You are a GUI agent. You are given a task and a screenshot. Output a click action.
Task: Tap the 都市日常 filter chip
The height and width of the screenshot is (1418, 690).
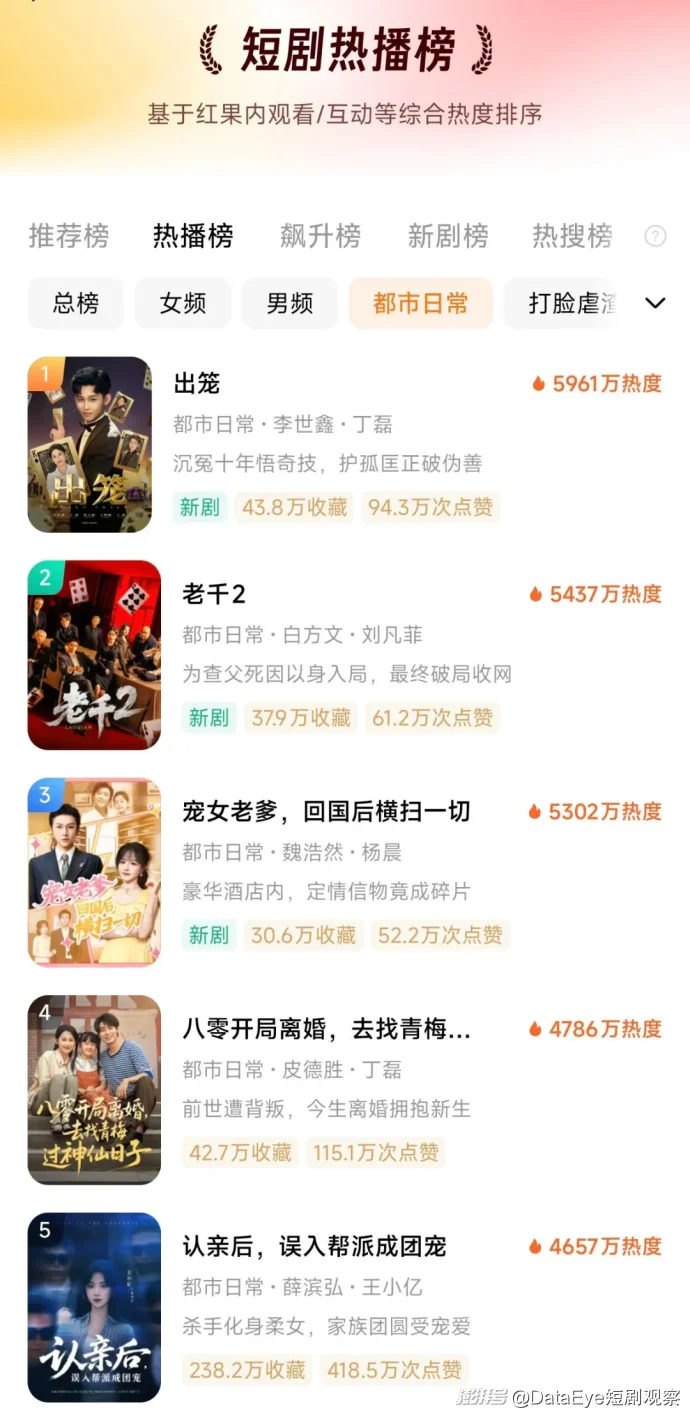click(420, 303)
